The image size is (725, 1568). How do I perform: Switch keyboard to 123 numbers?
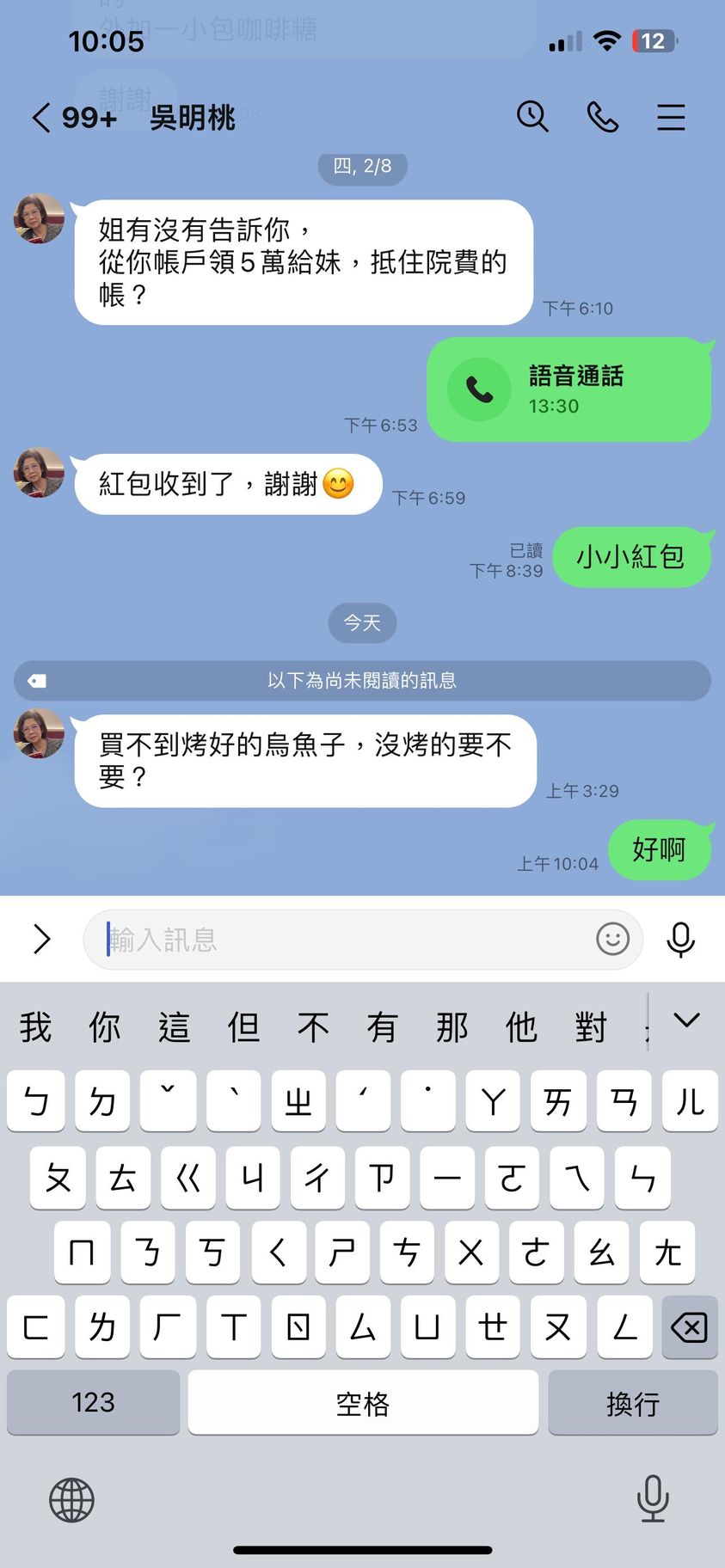click(93, 1402)
